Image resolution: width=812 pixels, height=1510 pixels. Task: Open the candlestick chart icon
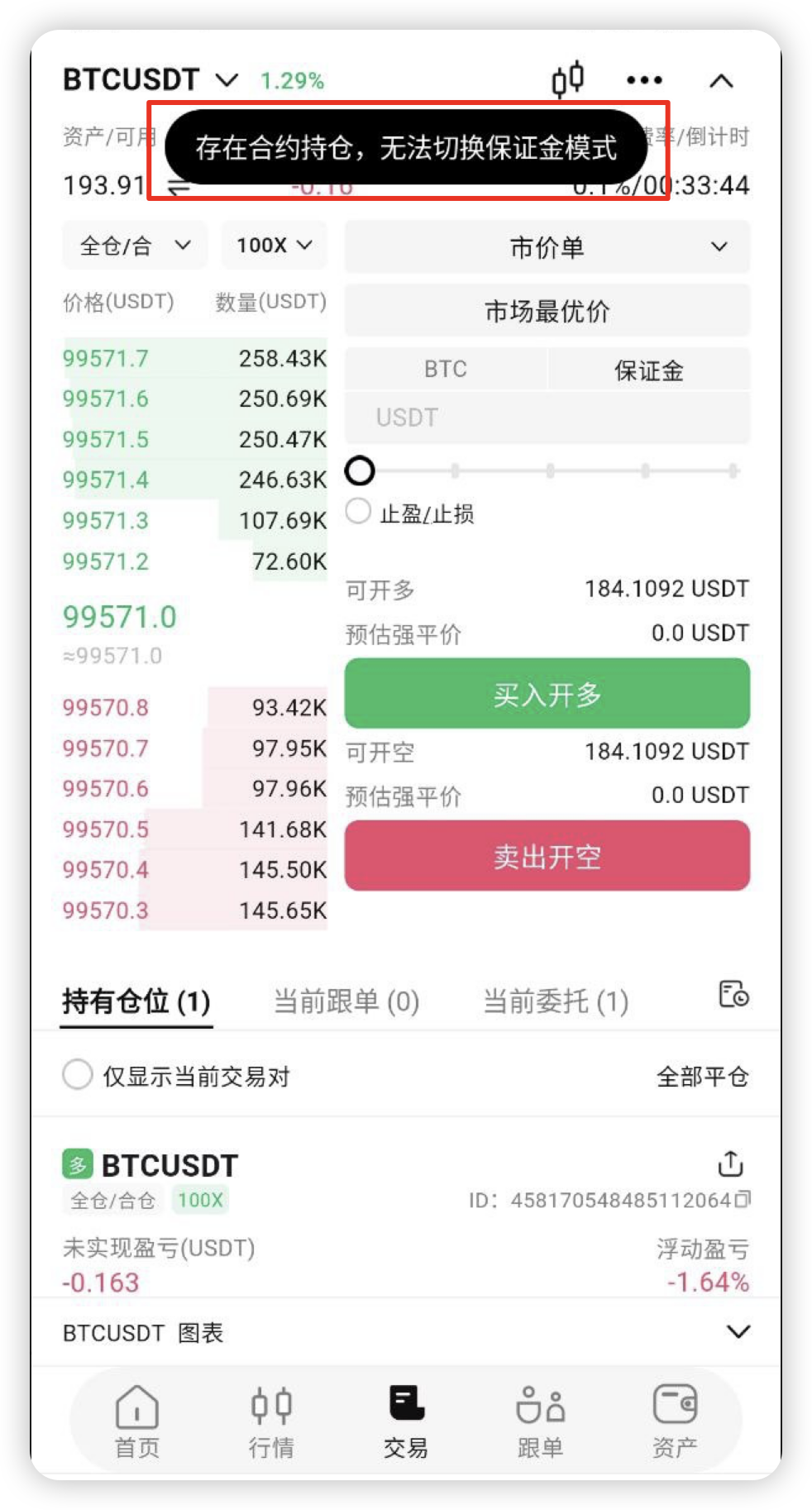568,79
